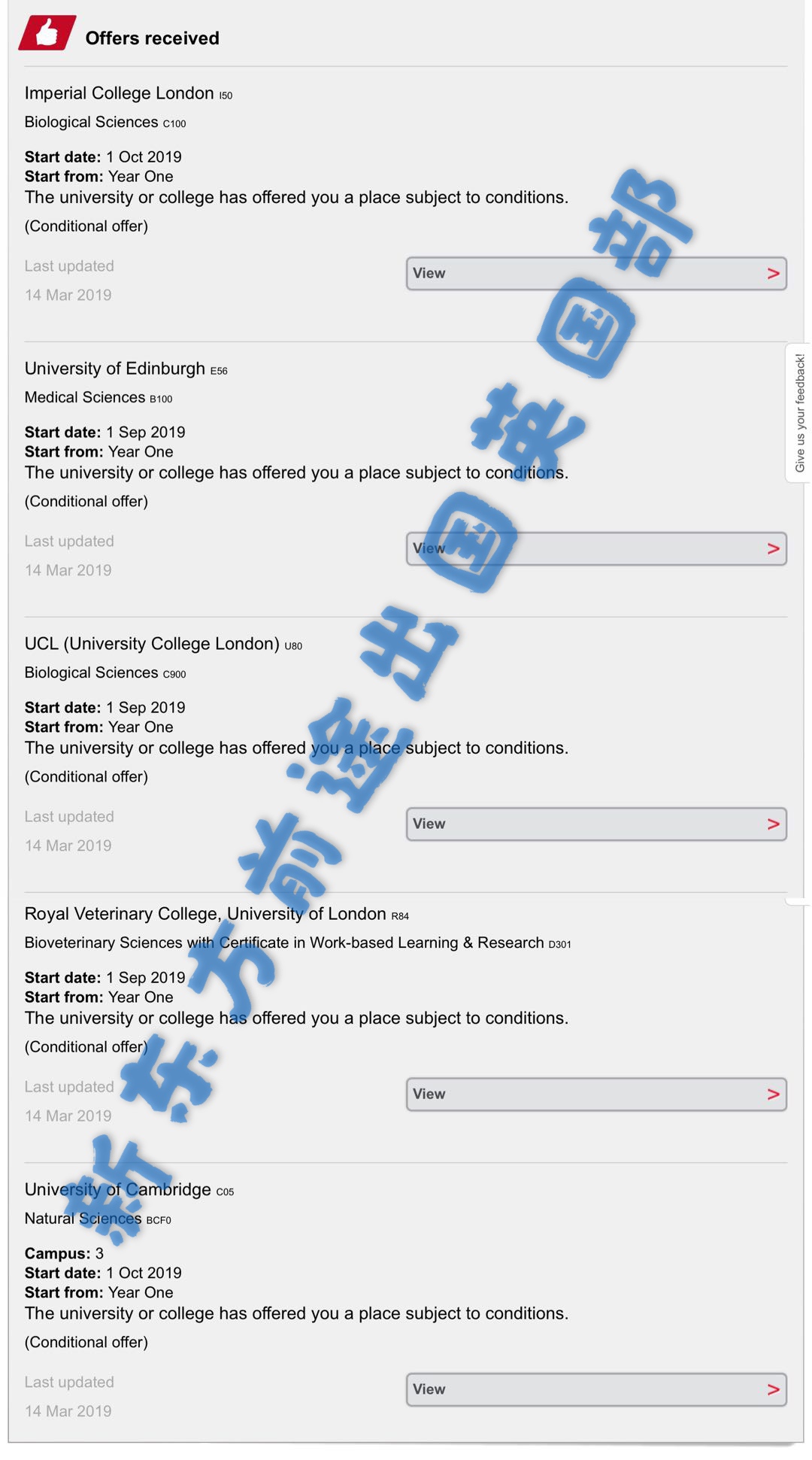
Task: Open the Give us your feedback tab
Action: click(x=799, y=413)
